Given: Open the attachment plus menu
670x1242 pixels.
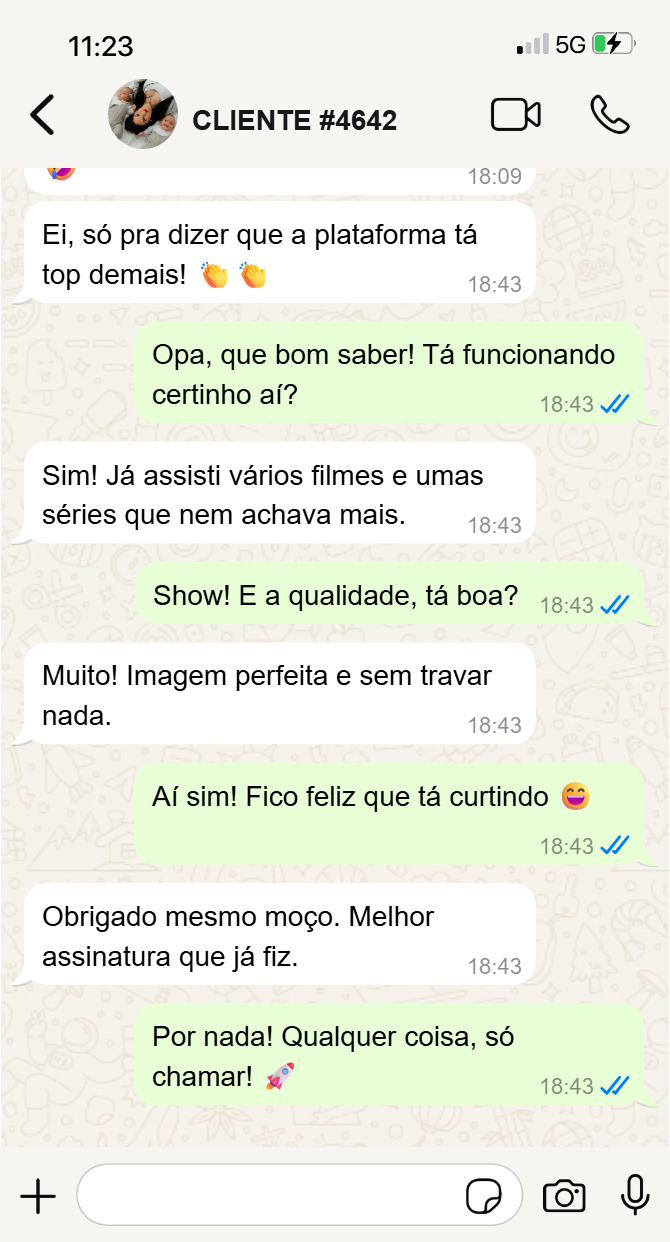Looking at the screenshot, I should click(38, 1195).
